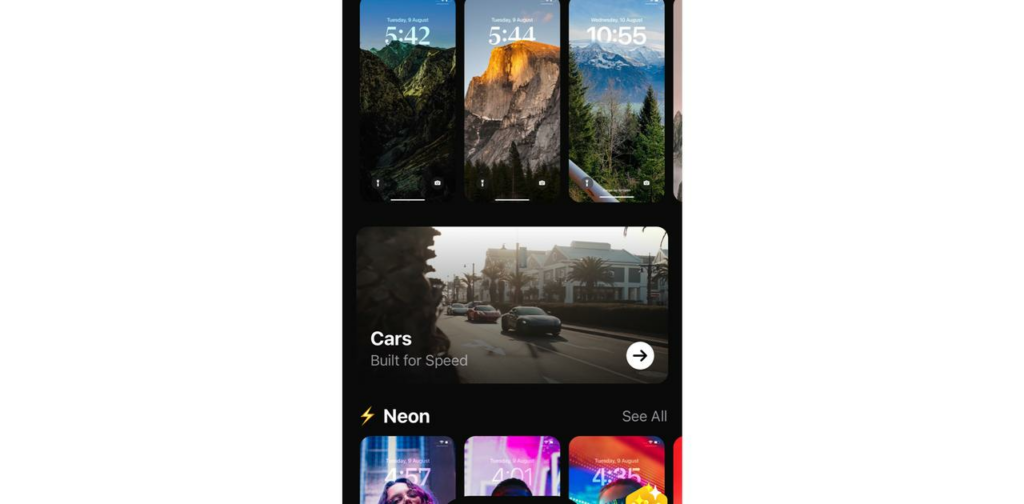Tap the arrow button on Cars banner
The width and height of the screenshot is (1024, 504).
pyautogui.click(x=640, y=355)
